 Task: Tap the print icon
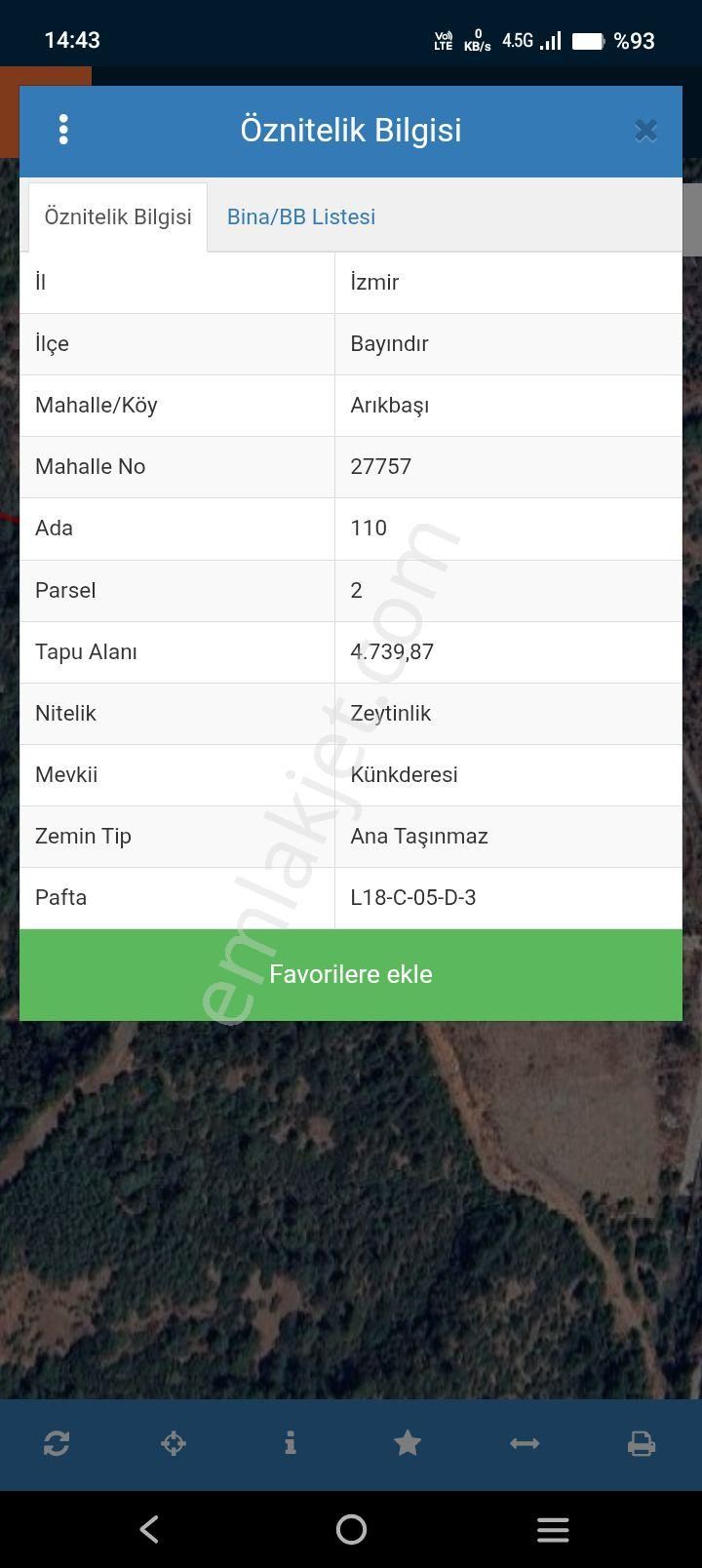tap(642, 1443)
